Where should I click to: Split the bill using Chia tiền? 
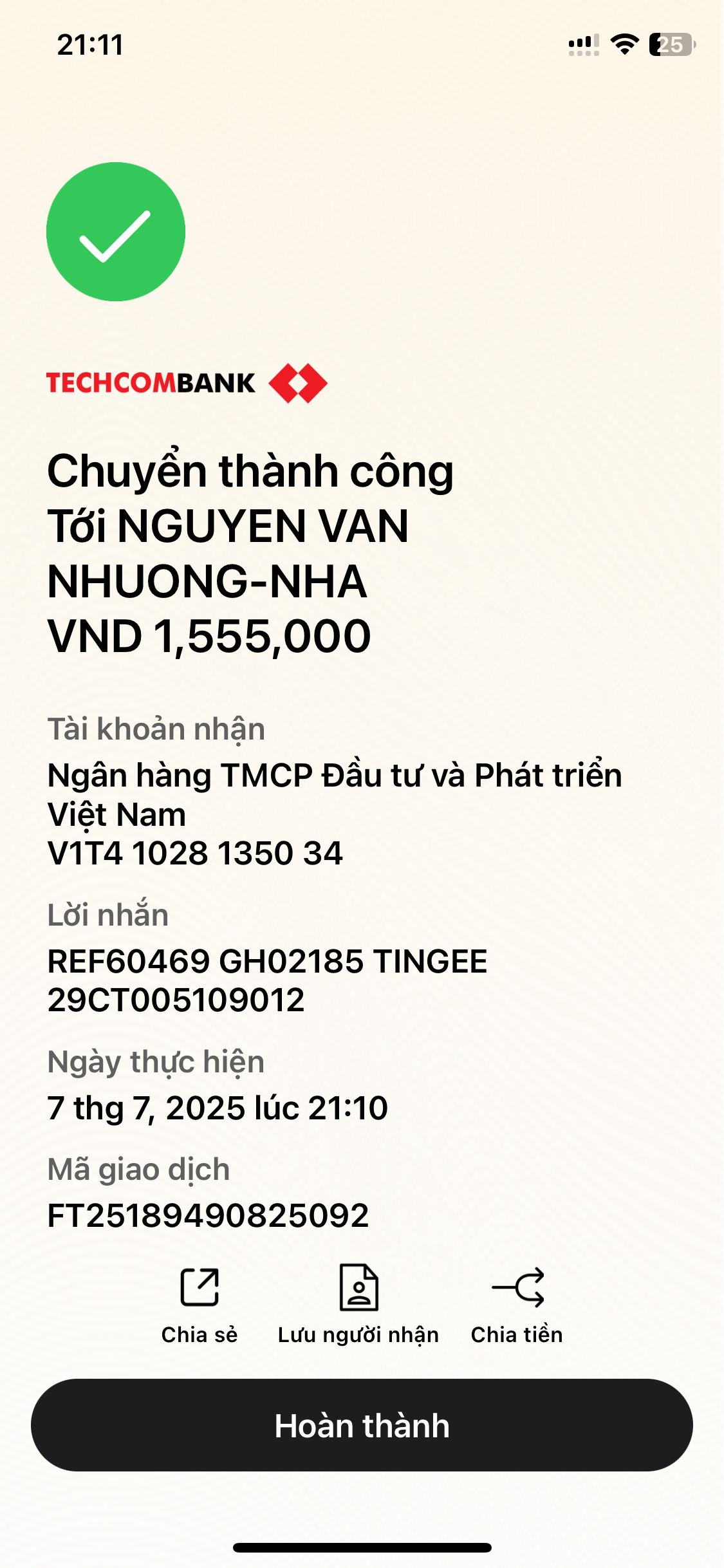pos(517,1304)
